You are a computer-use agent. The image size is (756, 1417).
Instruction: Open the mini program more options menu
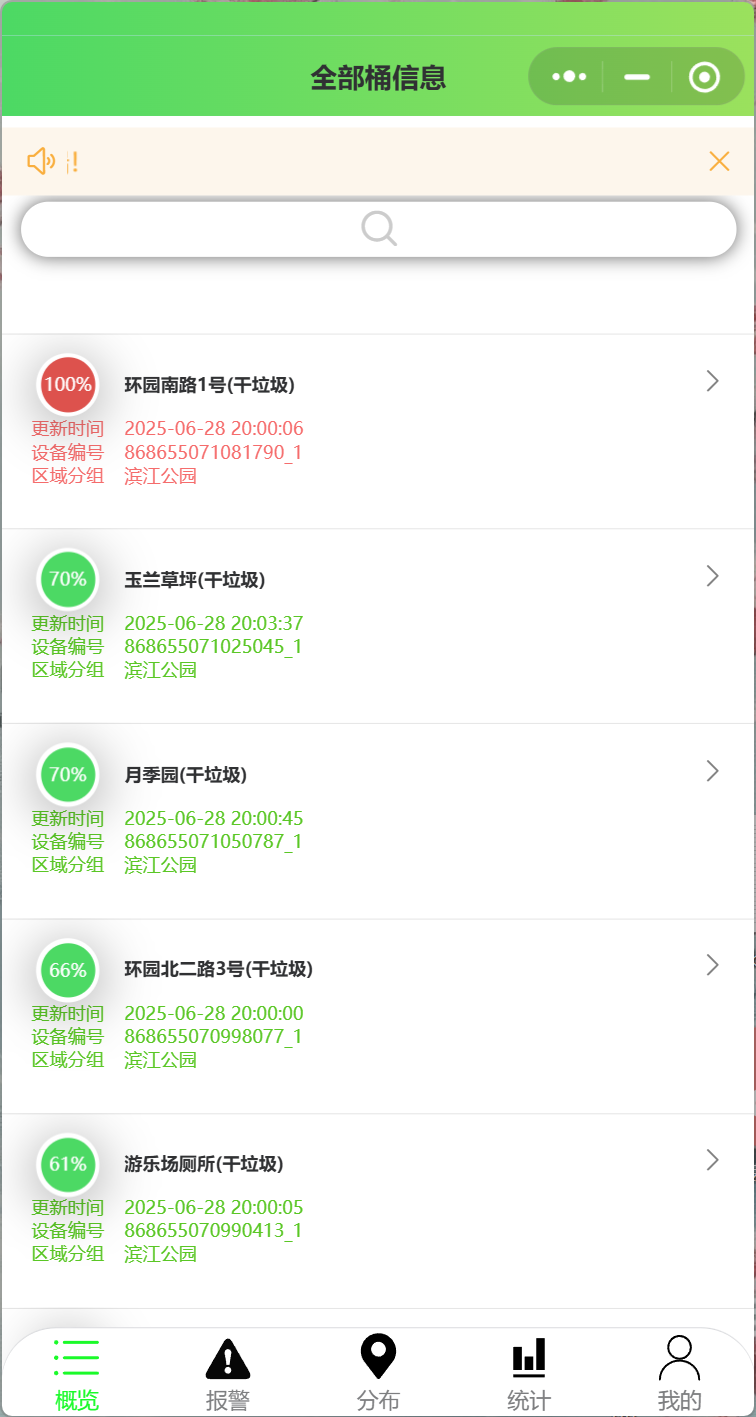[x=569, y=76]
